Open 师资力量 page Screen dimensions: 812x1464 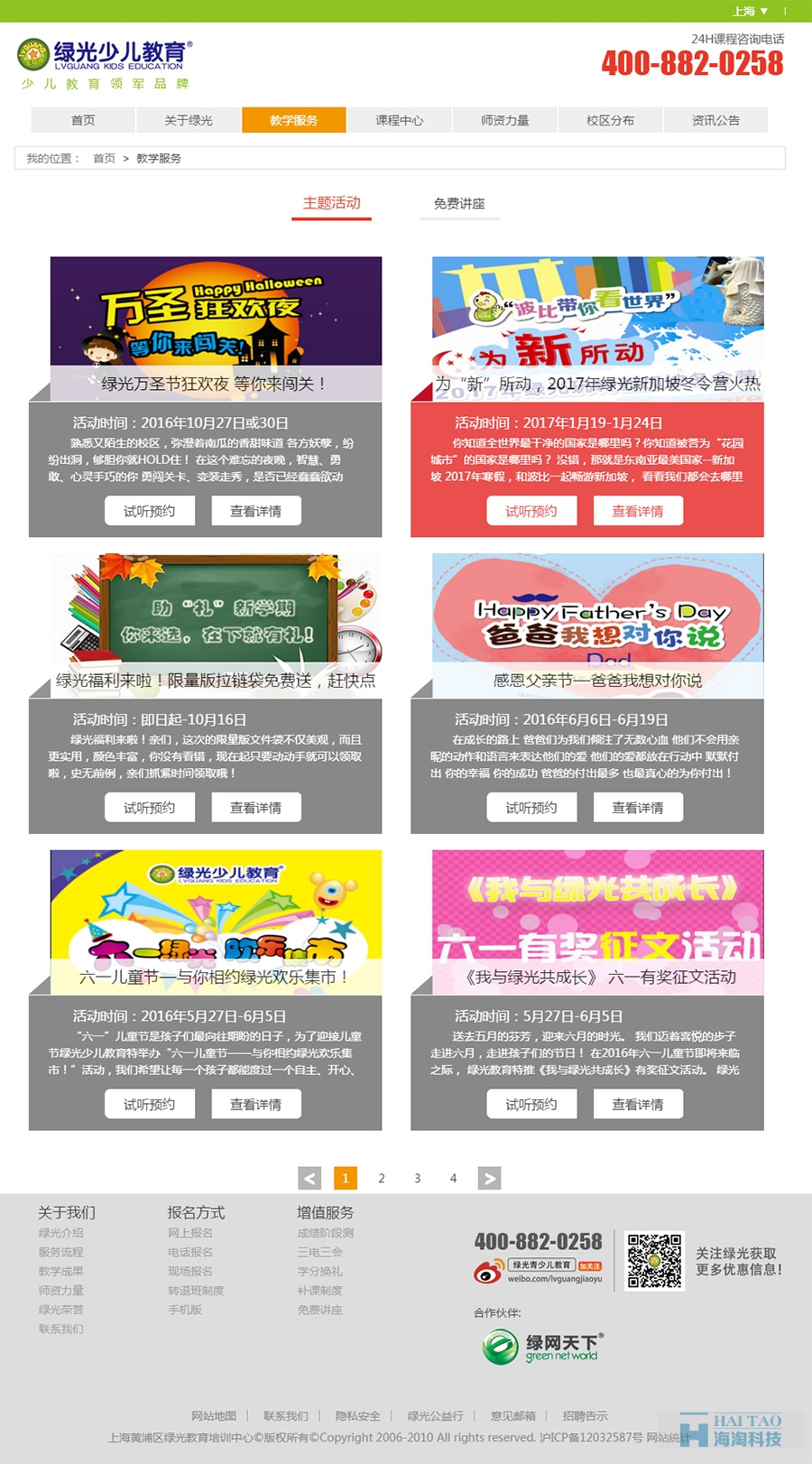(x=504, y=120)
